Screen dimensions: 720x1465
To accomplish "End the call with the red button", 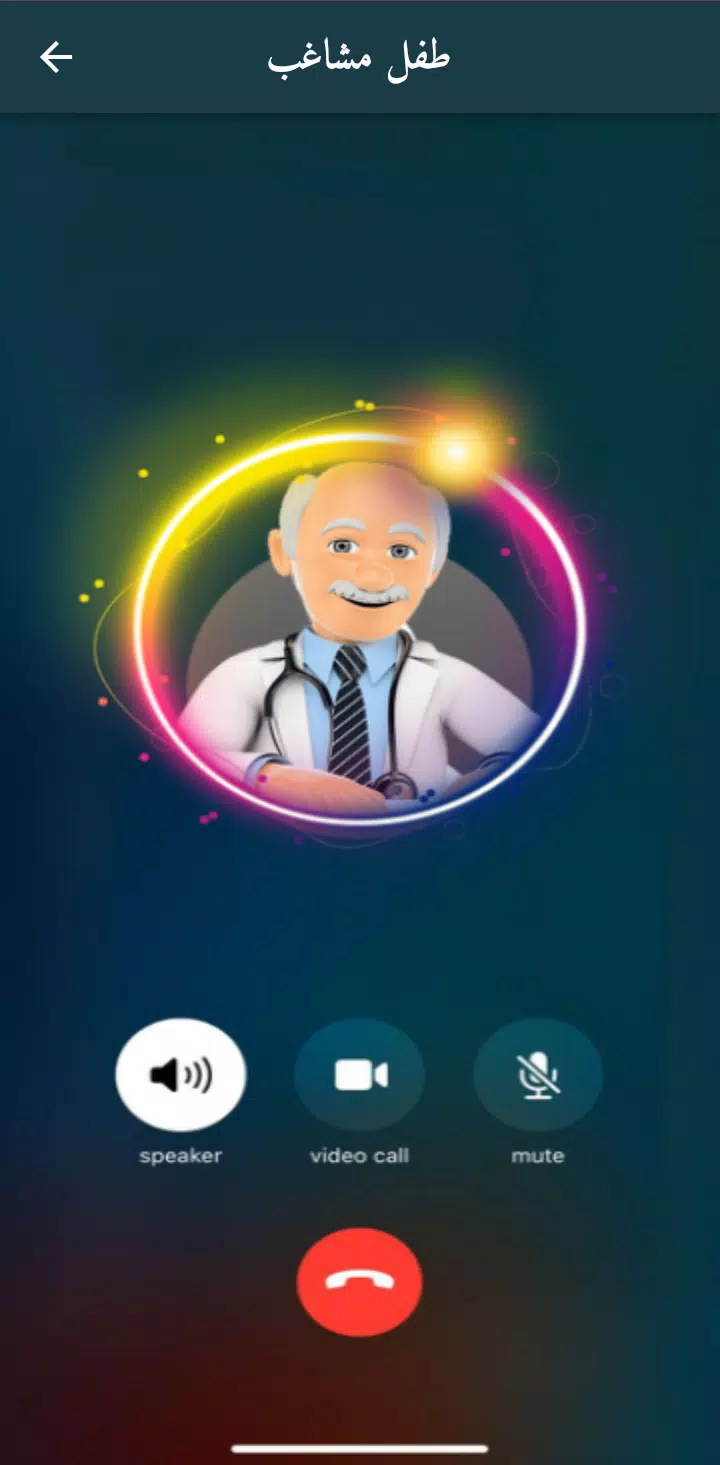I will click(360, 1282).
